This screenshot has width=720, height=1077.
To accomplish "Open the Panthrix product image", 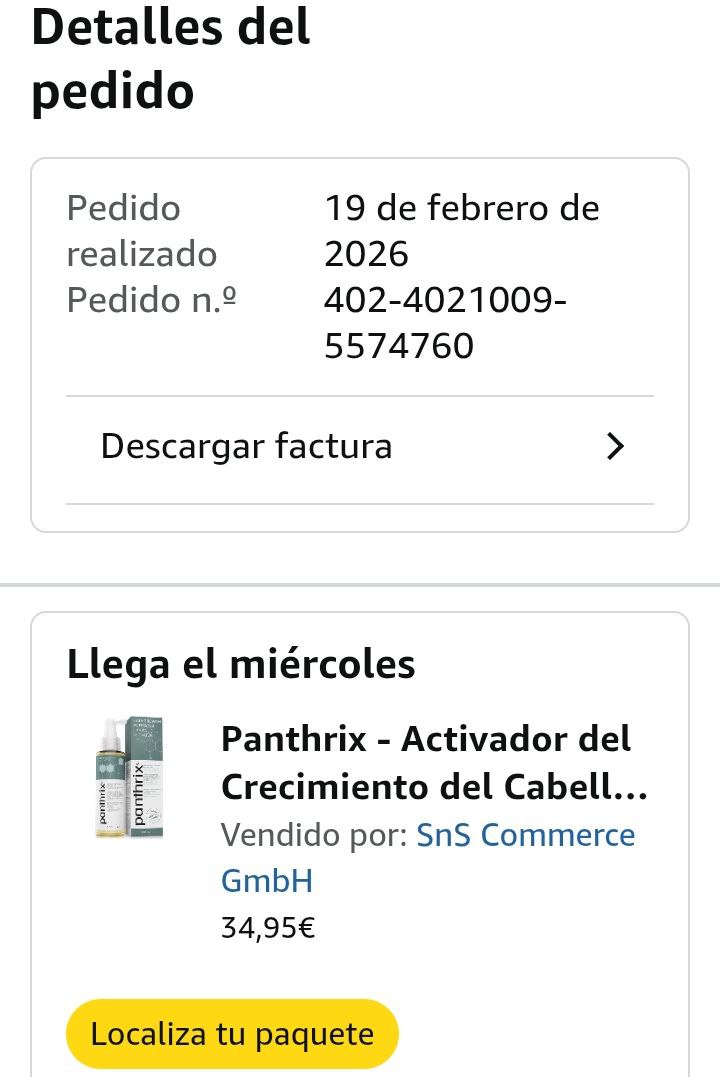I will point(129,777).
